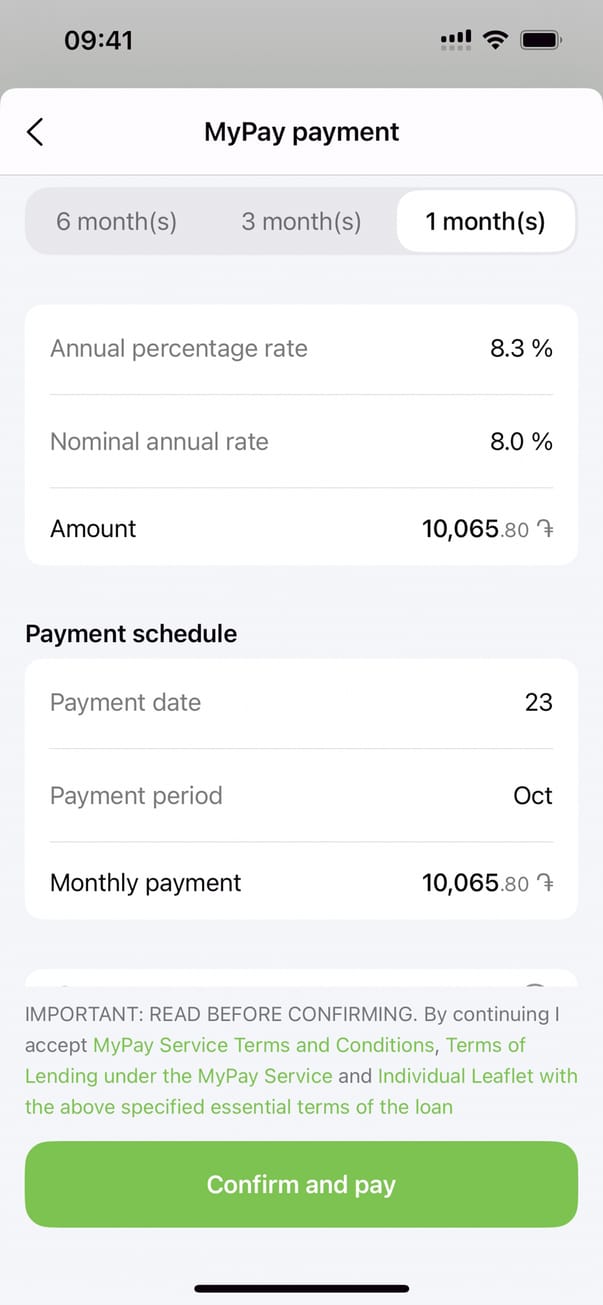Viewport: 603px width, 1305px height.
Task: Tap Confirm and pay
Action: [x=301, y=1185]
